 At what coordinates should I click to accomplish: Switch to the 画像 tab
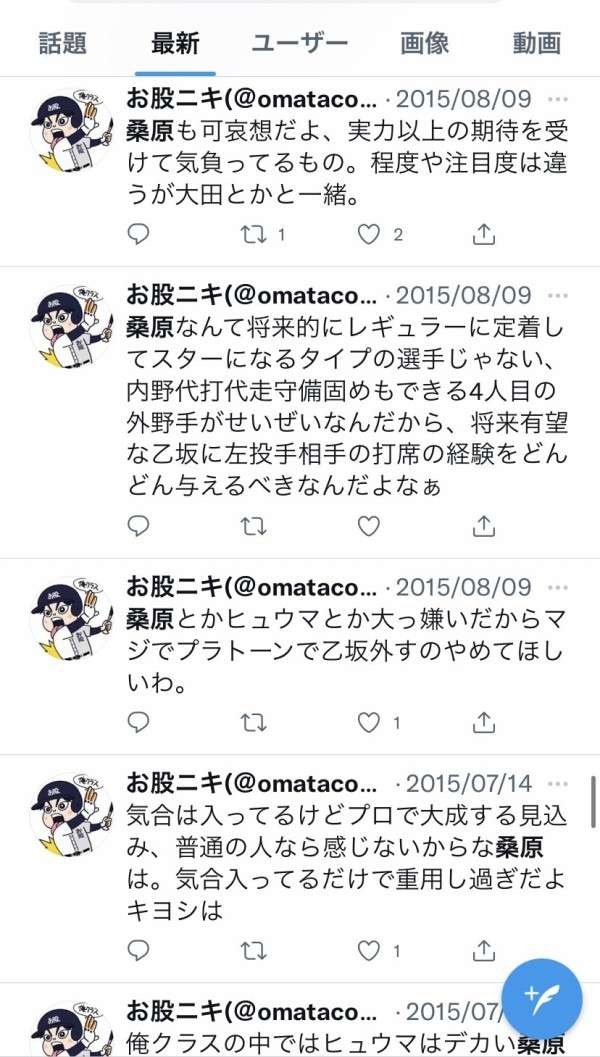pos(424,43)
